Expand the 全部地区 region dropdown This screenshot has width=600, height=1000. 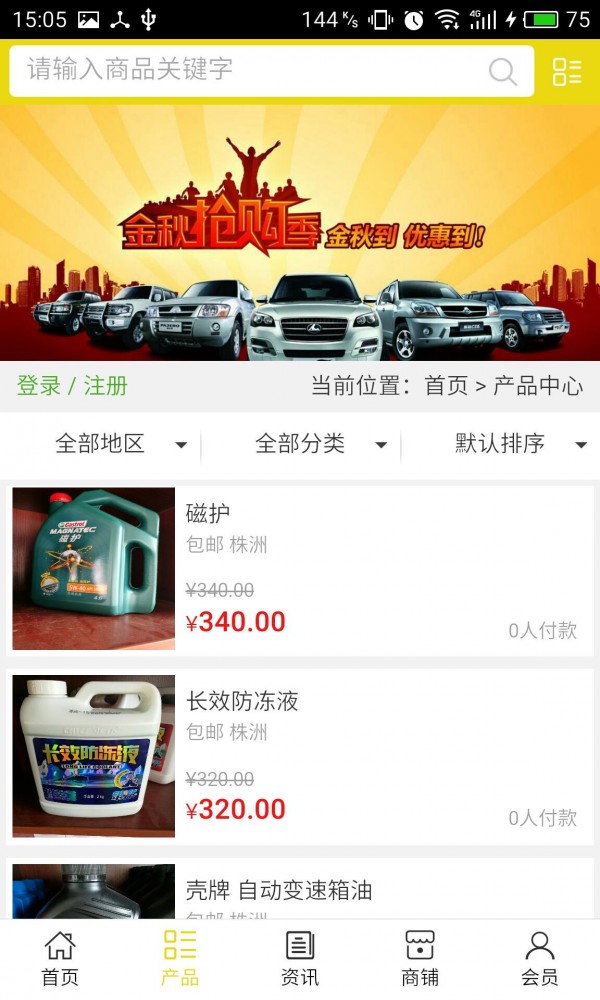pos(120,444)
